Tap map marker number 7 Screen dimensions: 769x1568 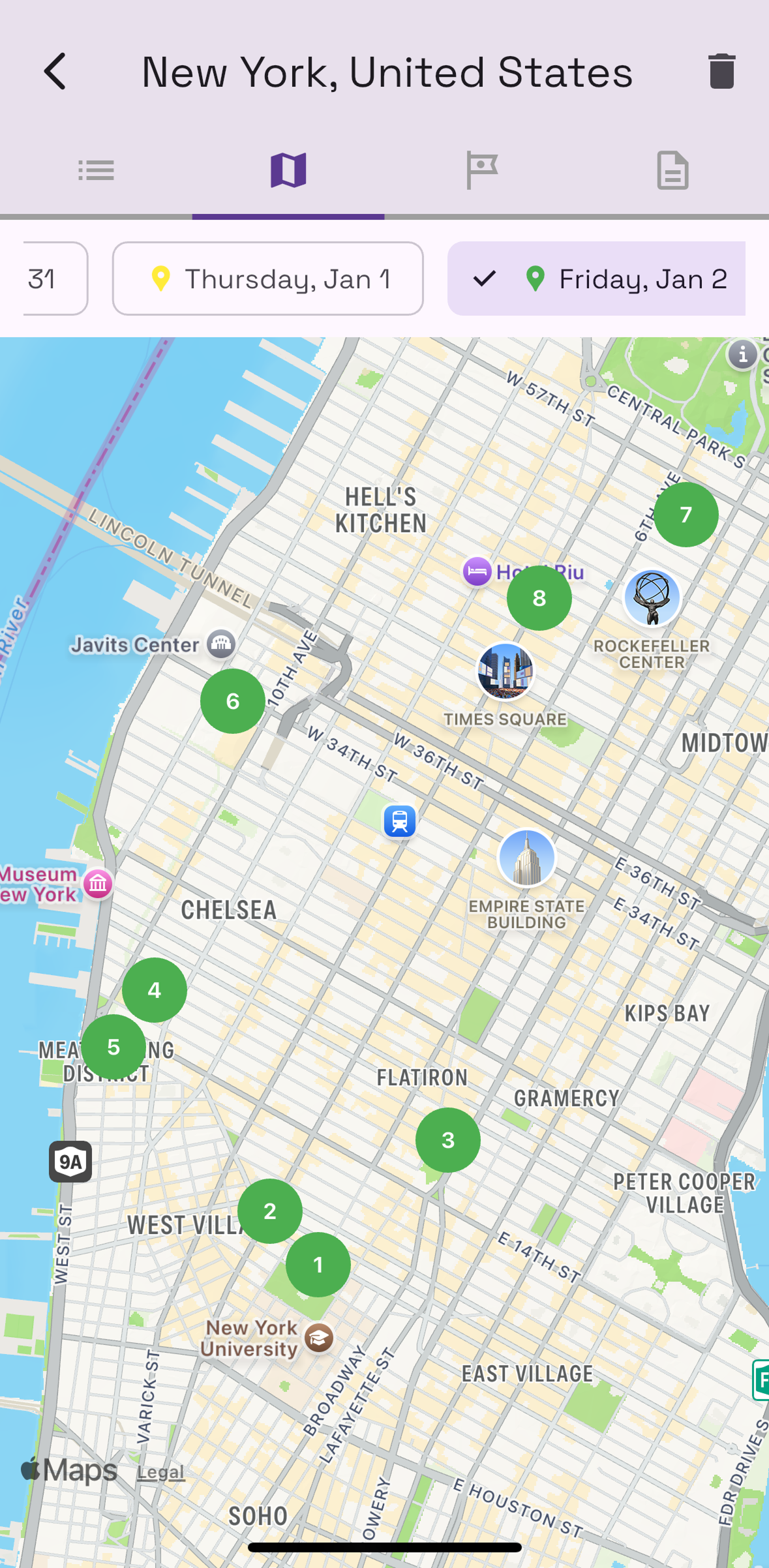(686, 515)
